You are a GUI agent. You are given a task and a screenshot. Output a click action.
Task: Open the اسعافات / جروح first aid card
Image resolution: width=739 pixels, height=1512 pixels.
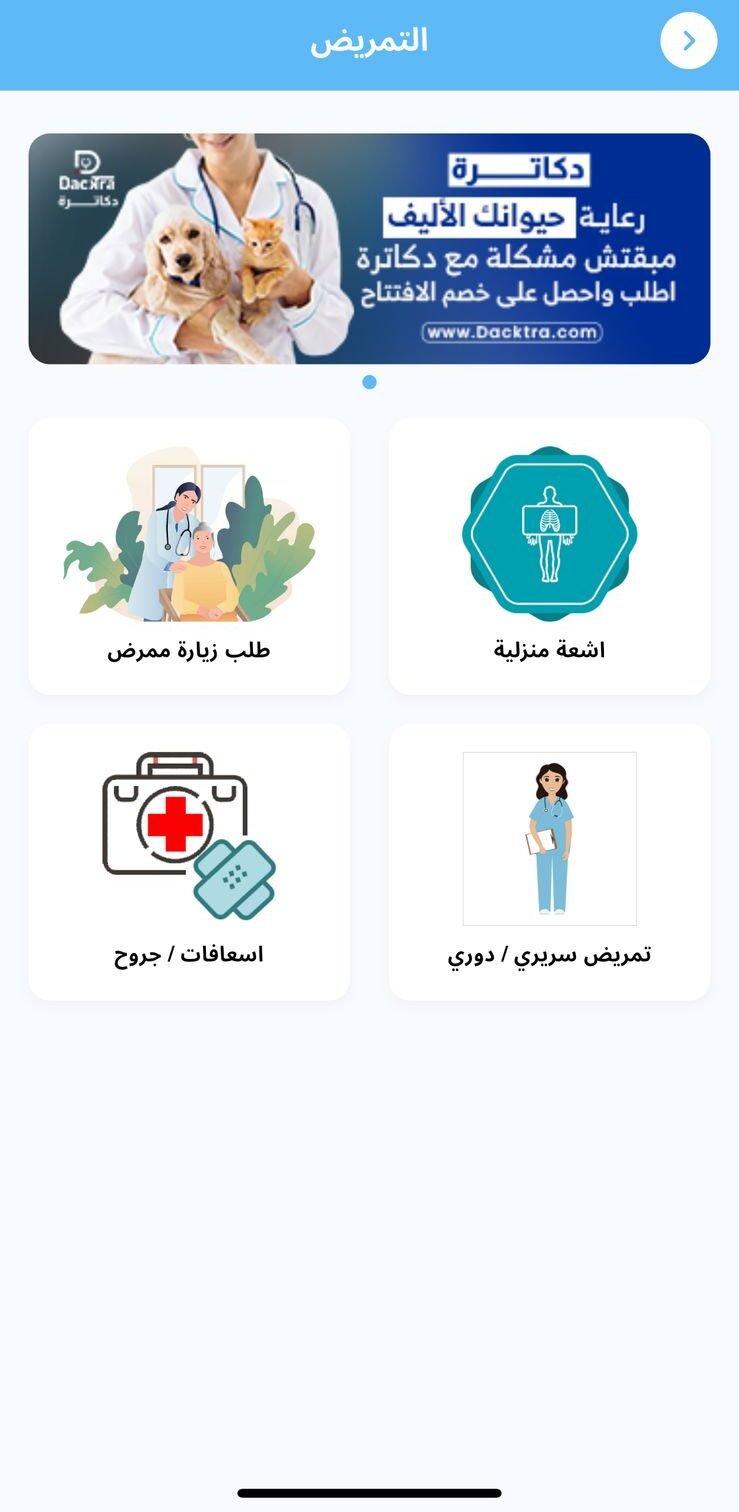pyautogui.click(x=189, y=862)
